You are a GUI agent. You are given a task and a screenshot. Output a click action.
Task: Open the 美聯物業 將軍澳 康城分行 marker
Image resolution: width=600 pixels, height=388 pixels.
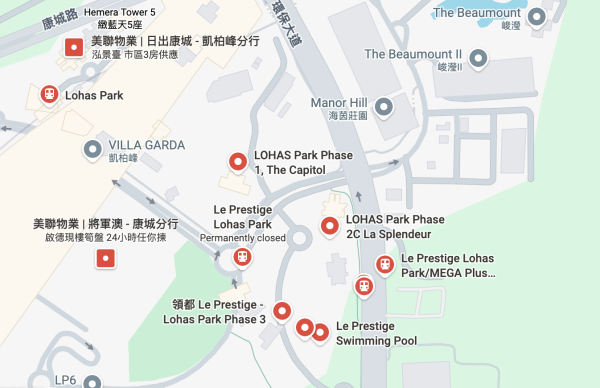[106, 258]
